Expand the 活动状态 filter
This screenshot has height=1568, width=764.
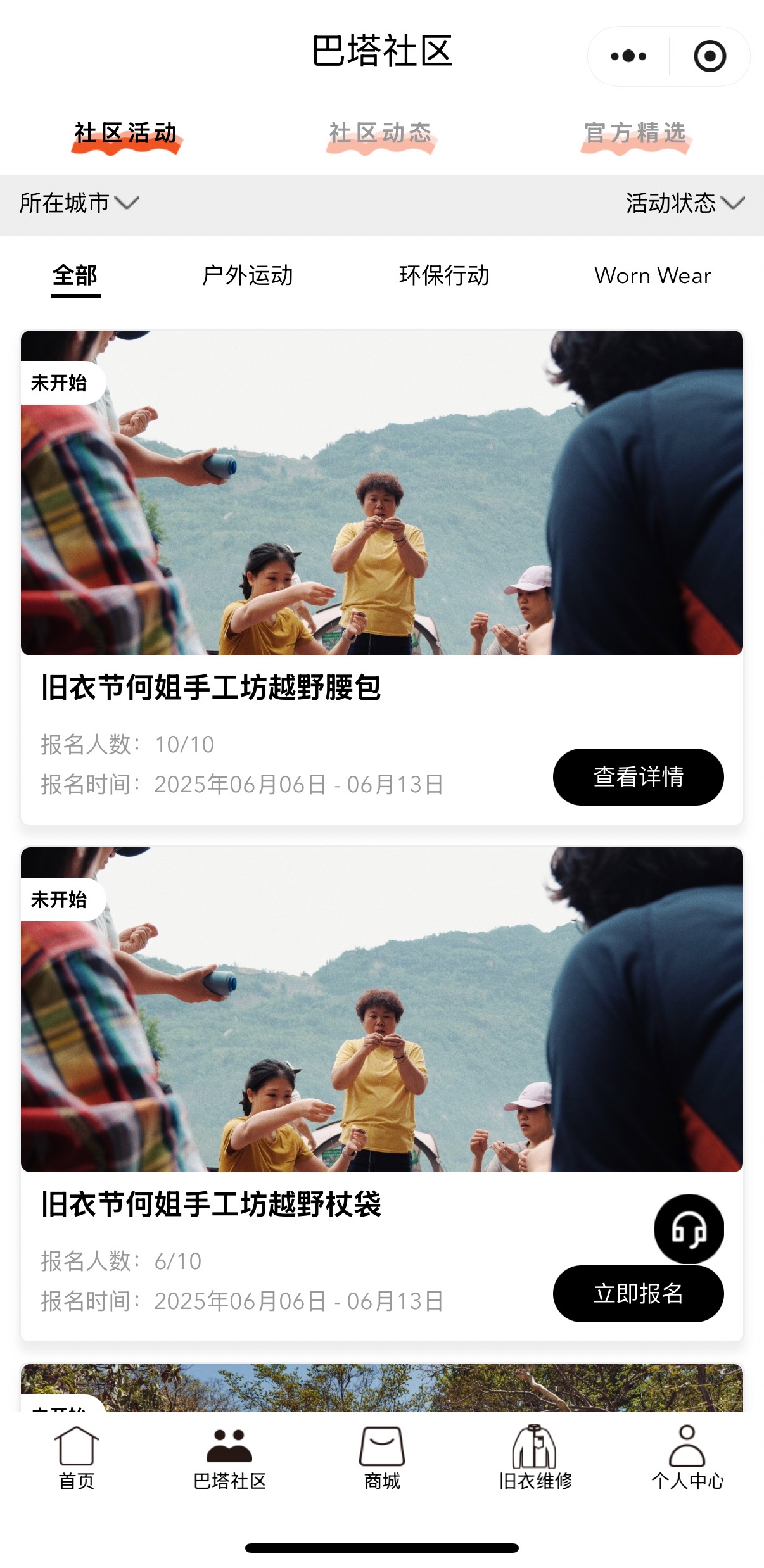(x=685, y=203)
